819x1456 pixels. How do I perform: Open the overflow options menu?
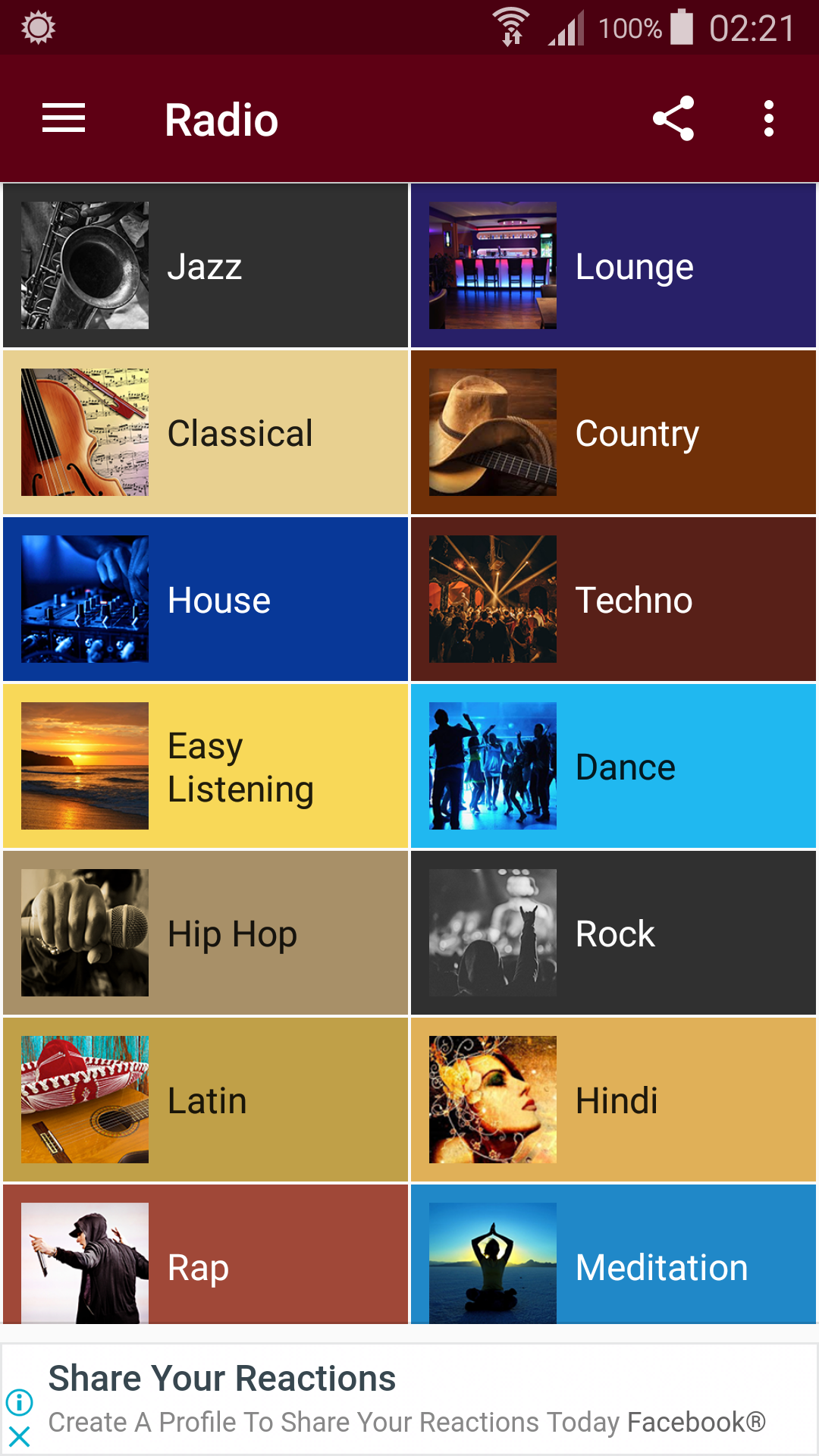tap(768, 119)
